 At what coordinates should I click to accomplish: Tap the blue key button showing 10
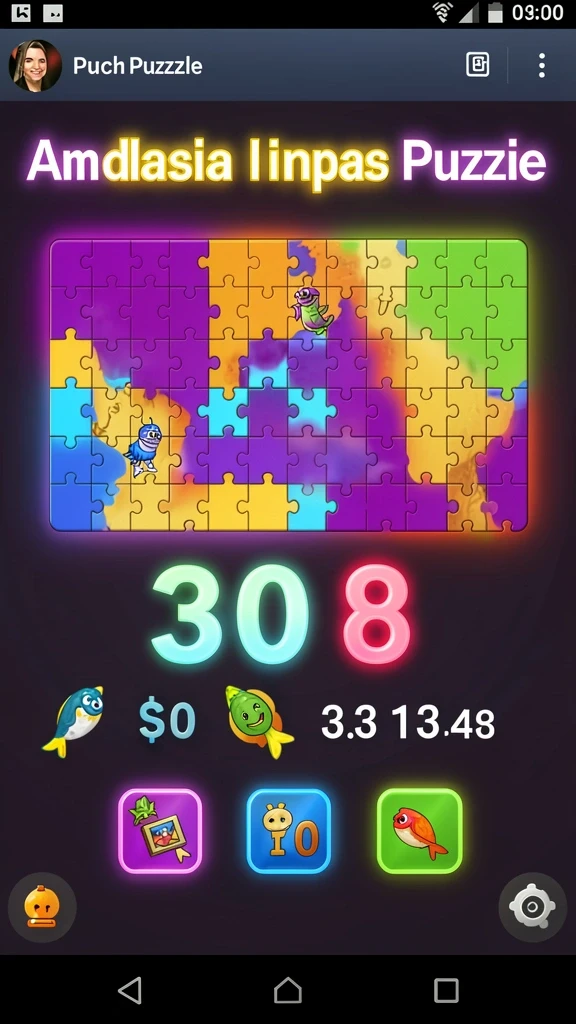pos(289,831)
